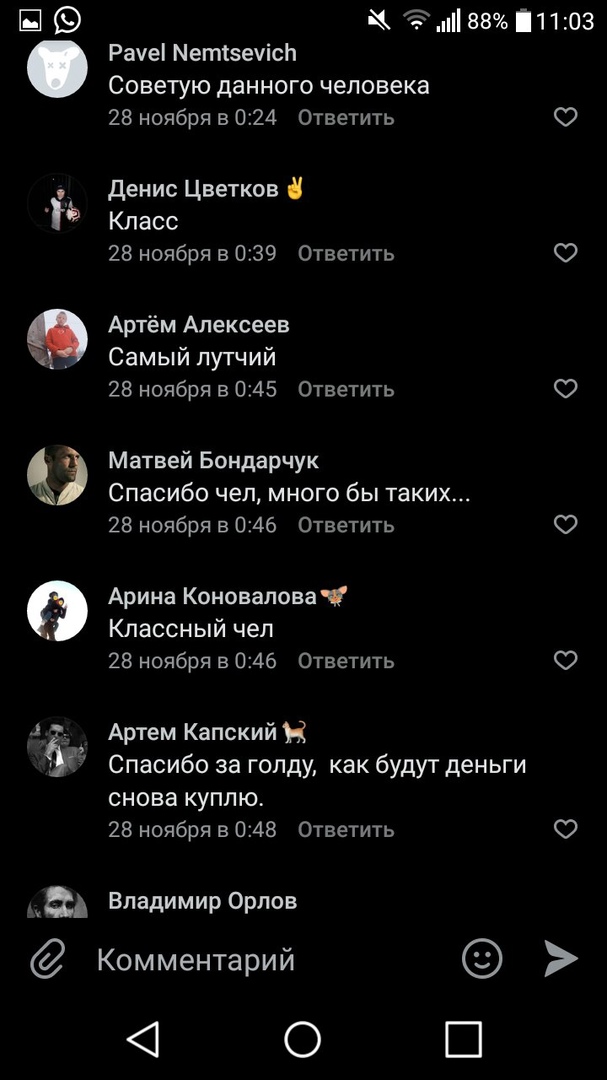Like Артём Алексеев's comment
Screen dimensions: 607x1080
pyautogui.click(x=565, y=389)
